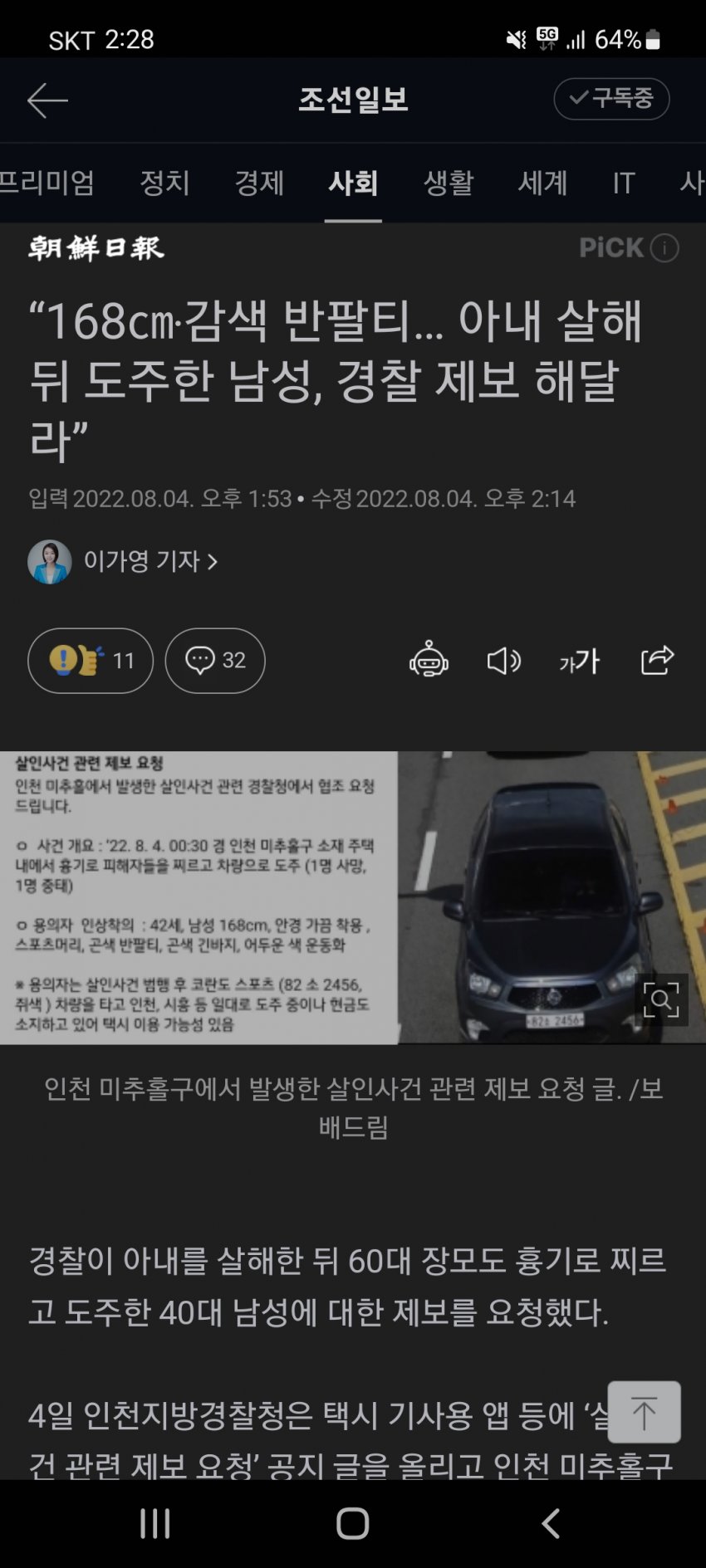
Task: Open the AI summary bot icon
Action: pyautogui.click(x=429, y=660)
